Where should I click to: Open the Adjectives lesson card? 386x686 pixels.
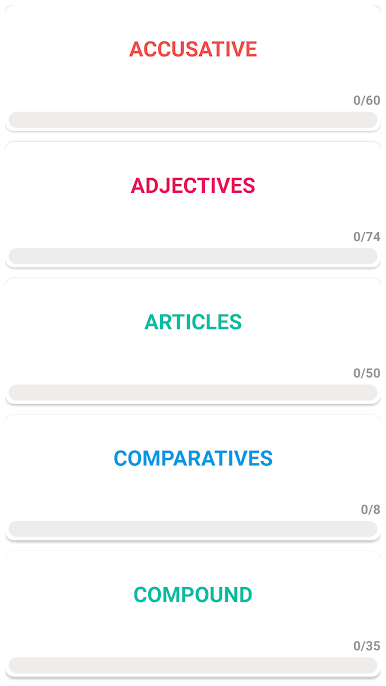193,204
